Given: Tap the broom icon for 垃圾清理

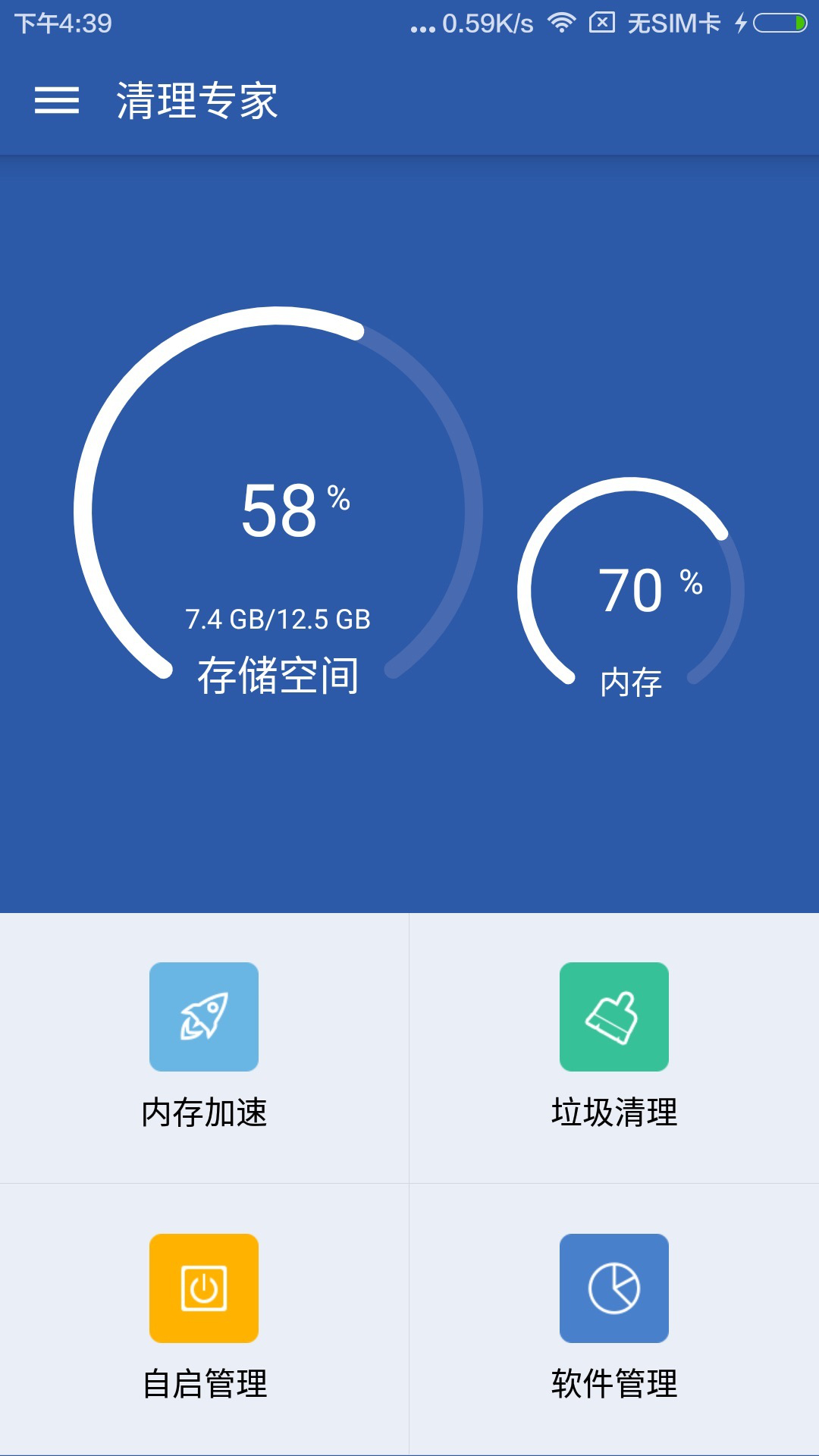Looking at the screenshot, I should coord(613,1018).
